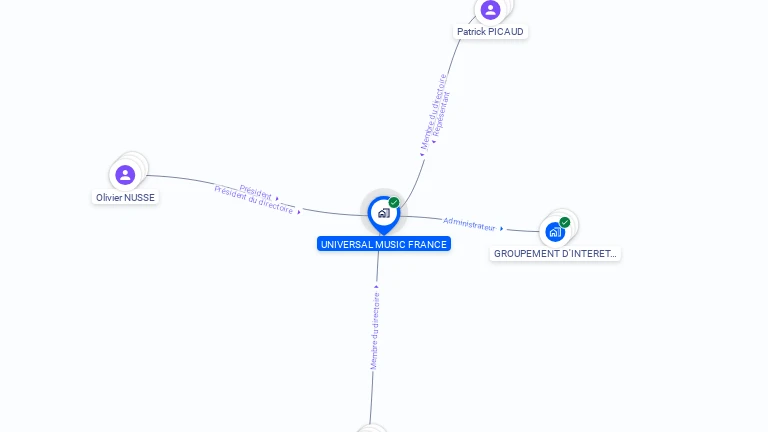This screenshot has width=768, height=432.
Task: Open the GROUPEMENT D'INTERET company node
Action: click(x=555, y=232)
